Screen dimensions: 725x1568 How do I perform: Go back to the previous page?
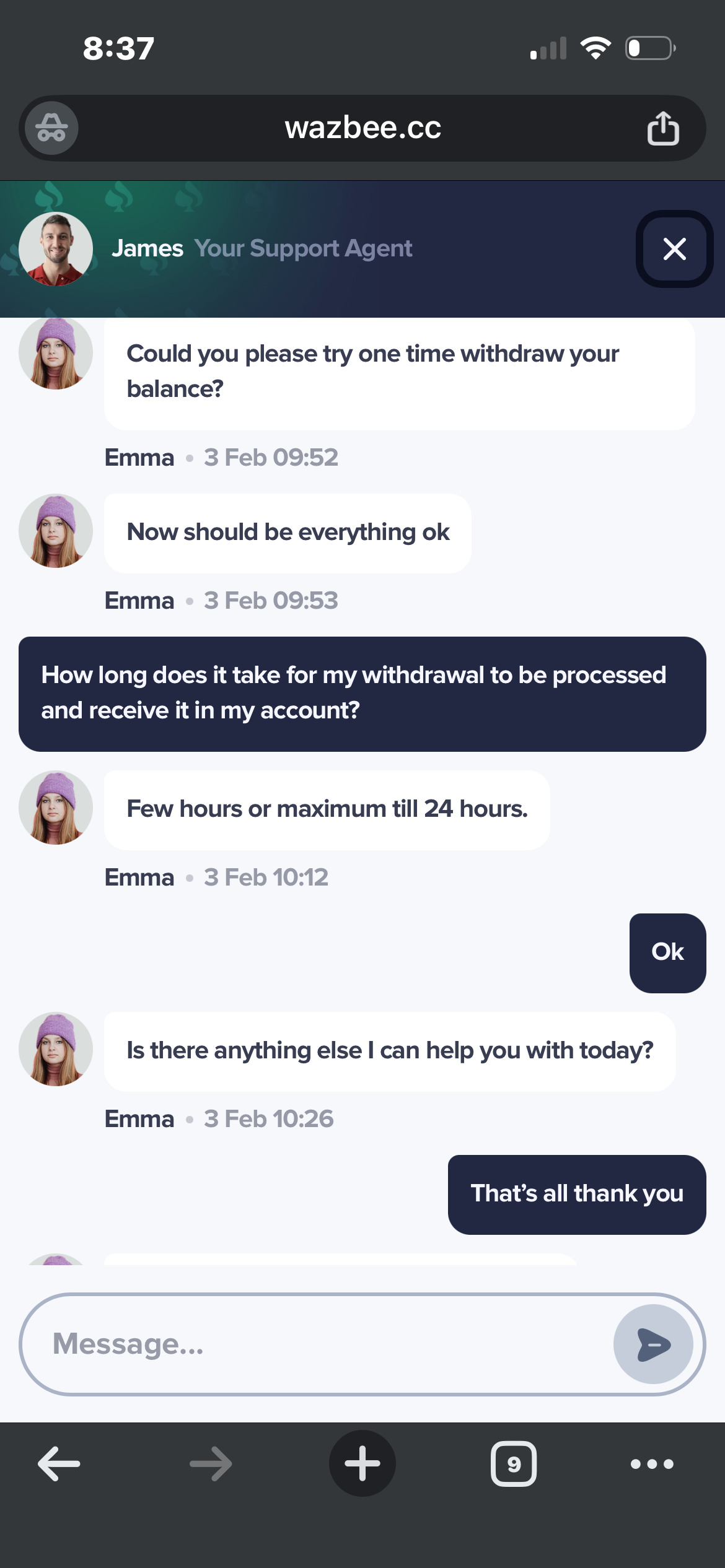pyautogui.click(x=59, y=1464)
